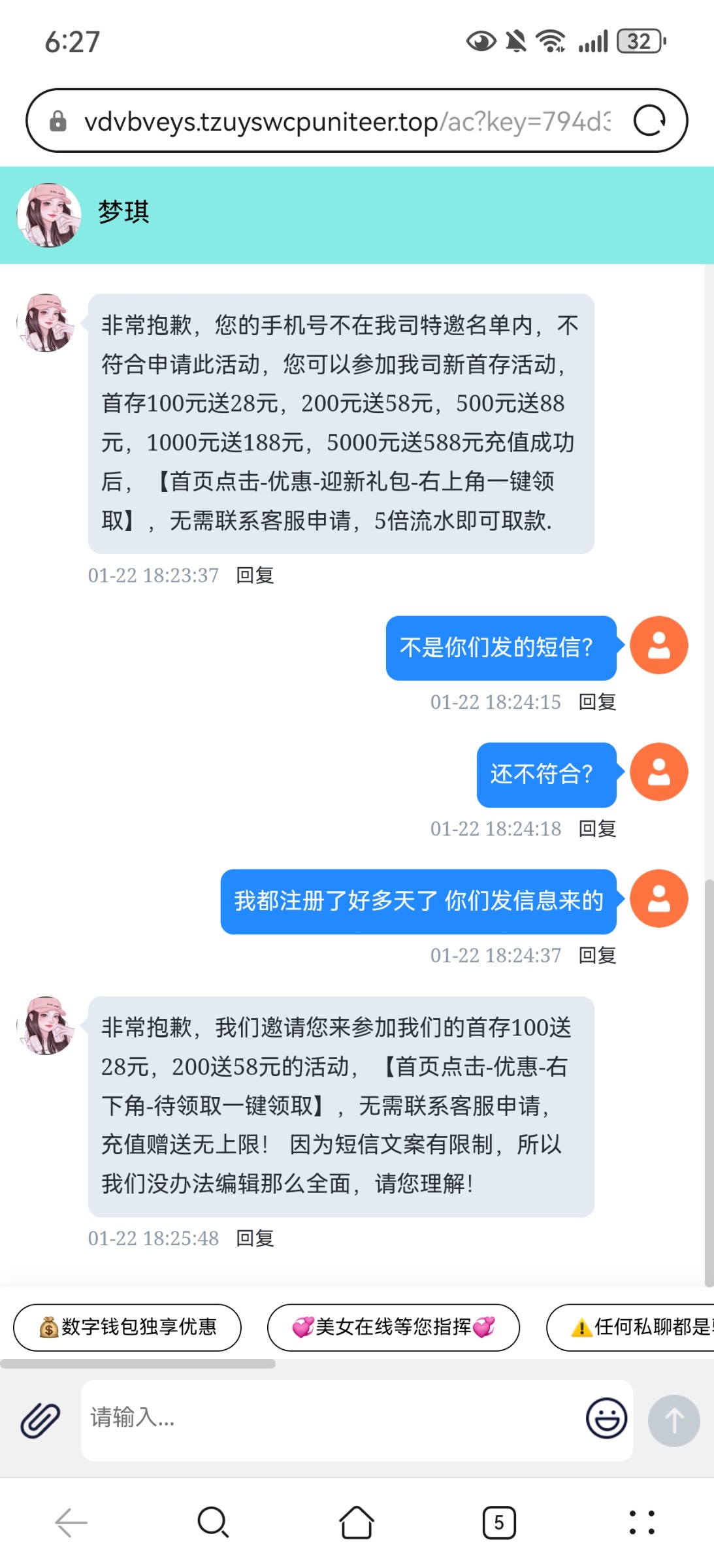Choose the 美女在线等您指挥 chip
Viewport: 714px width, 1568px height.
pos(393,1327)
